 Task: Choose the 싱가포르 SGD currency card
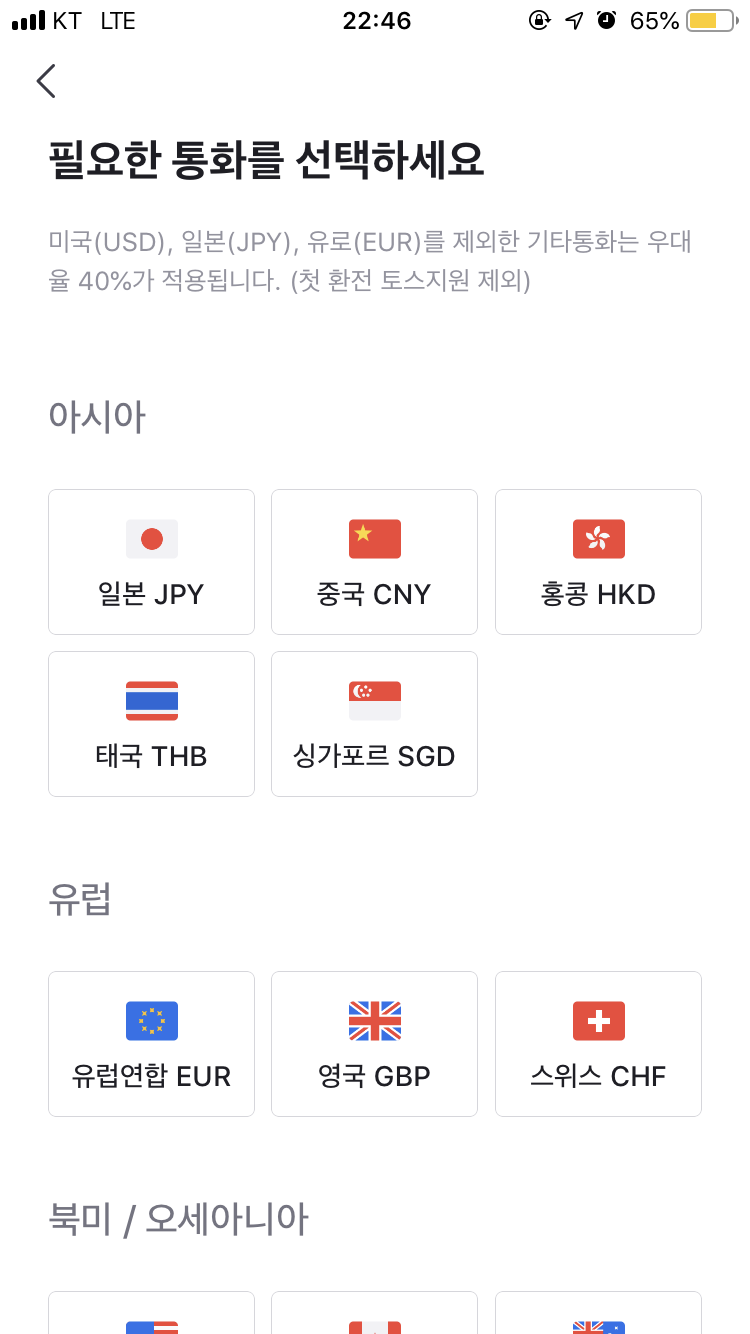coord(374,723)
